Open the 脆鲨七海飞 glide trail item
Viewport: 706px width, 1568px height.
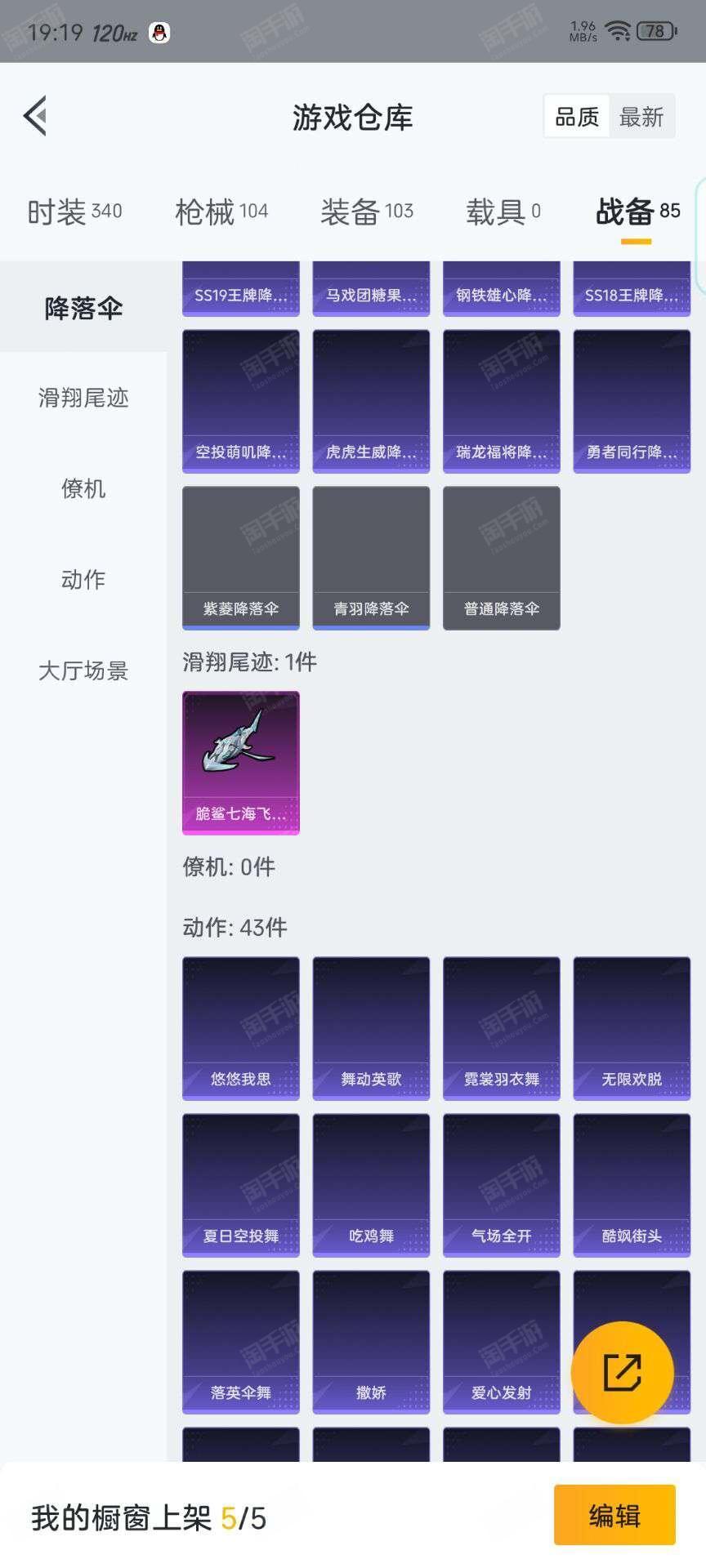[241, 762]
